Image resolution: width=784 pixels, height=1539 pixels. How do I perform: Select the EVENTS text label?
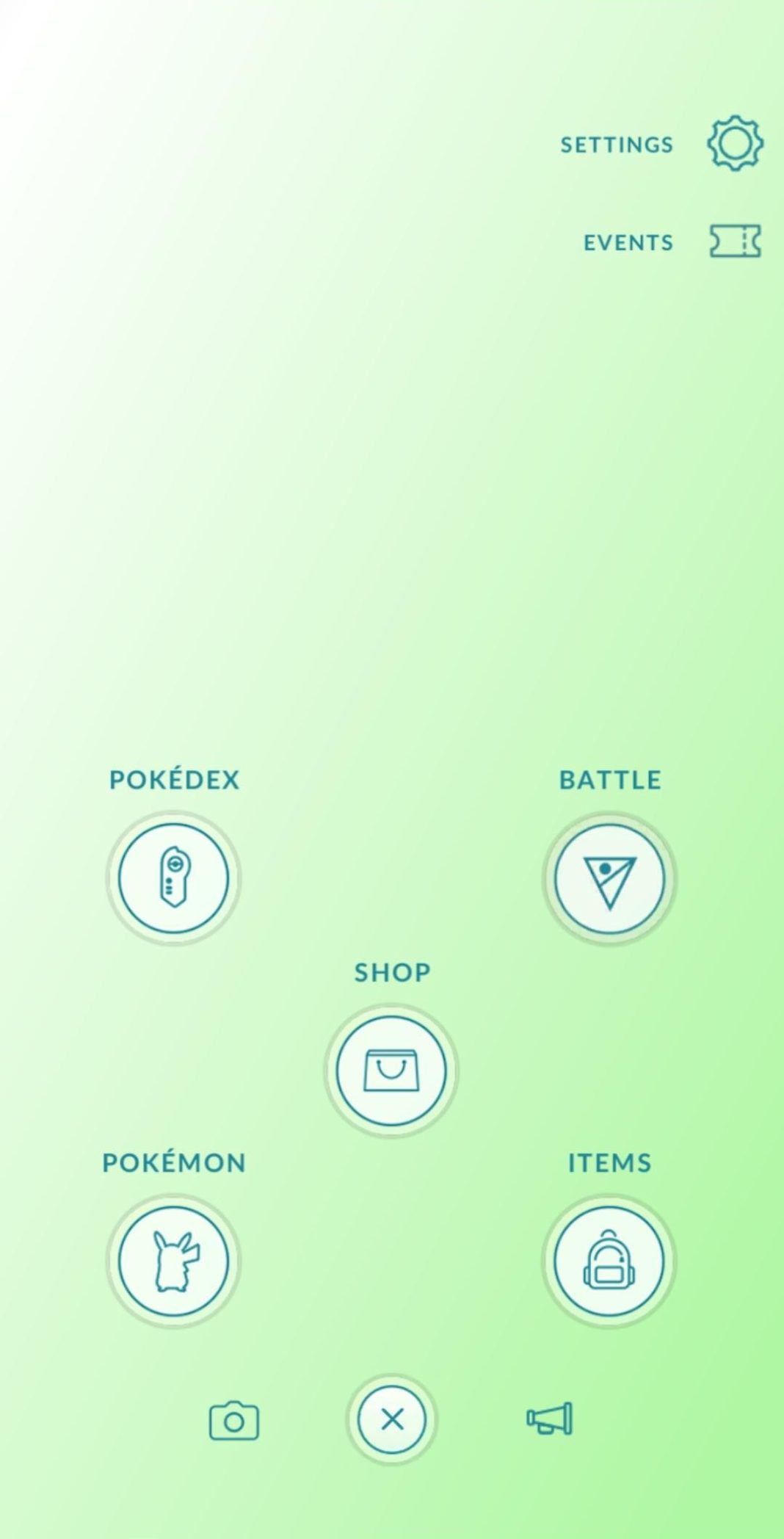click(628, 242)
